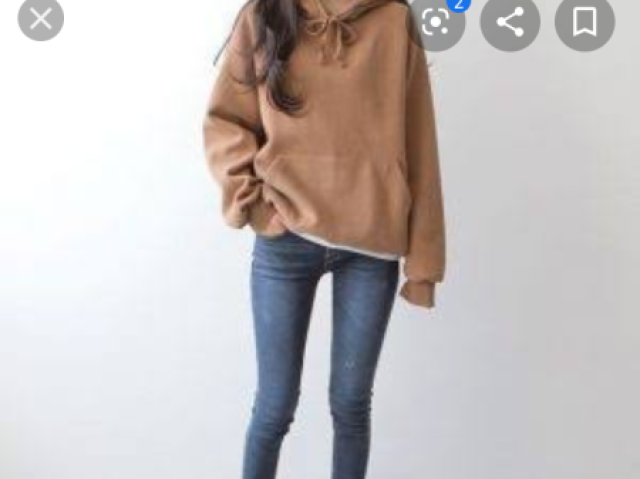Bookmark this image to collections

point(584,21)
